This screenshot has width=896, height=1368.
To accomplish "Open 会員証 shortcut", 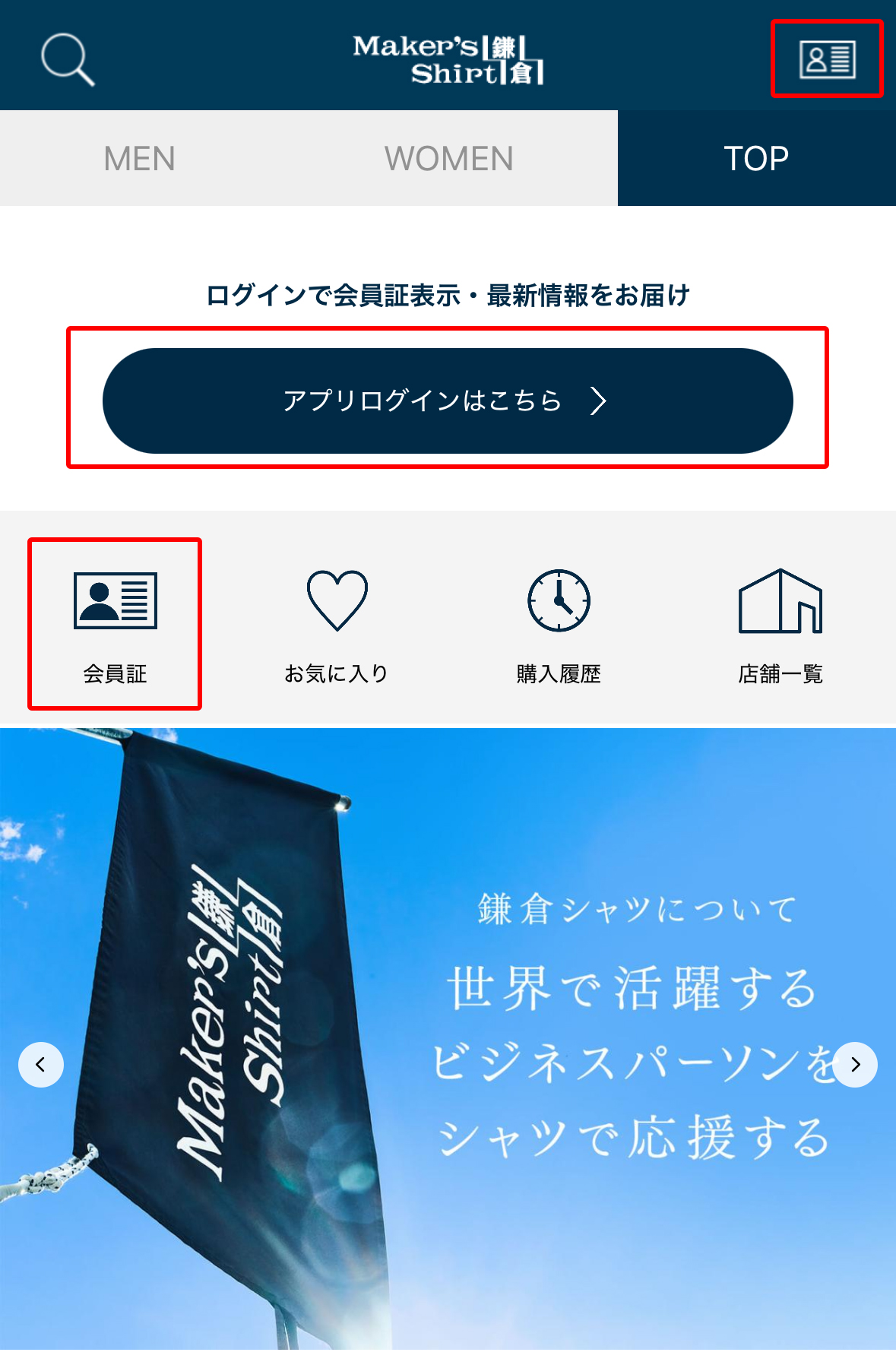I will [115, 625].
